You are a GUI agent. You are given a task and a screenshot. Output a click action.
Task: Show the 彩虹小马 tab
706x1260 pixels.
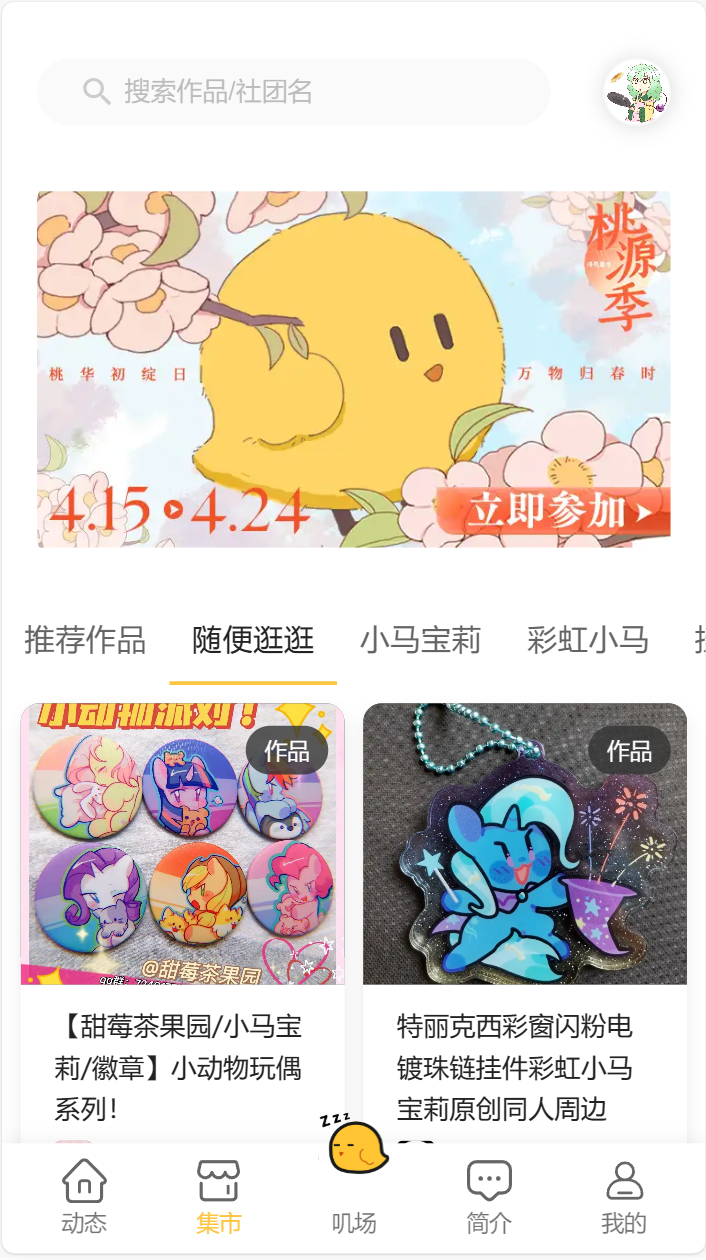(588, 640)
